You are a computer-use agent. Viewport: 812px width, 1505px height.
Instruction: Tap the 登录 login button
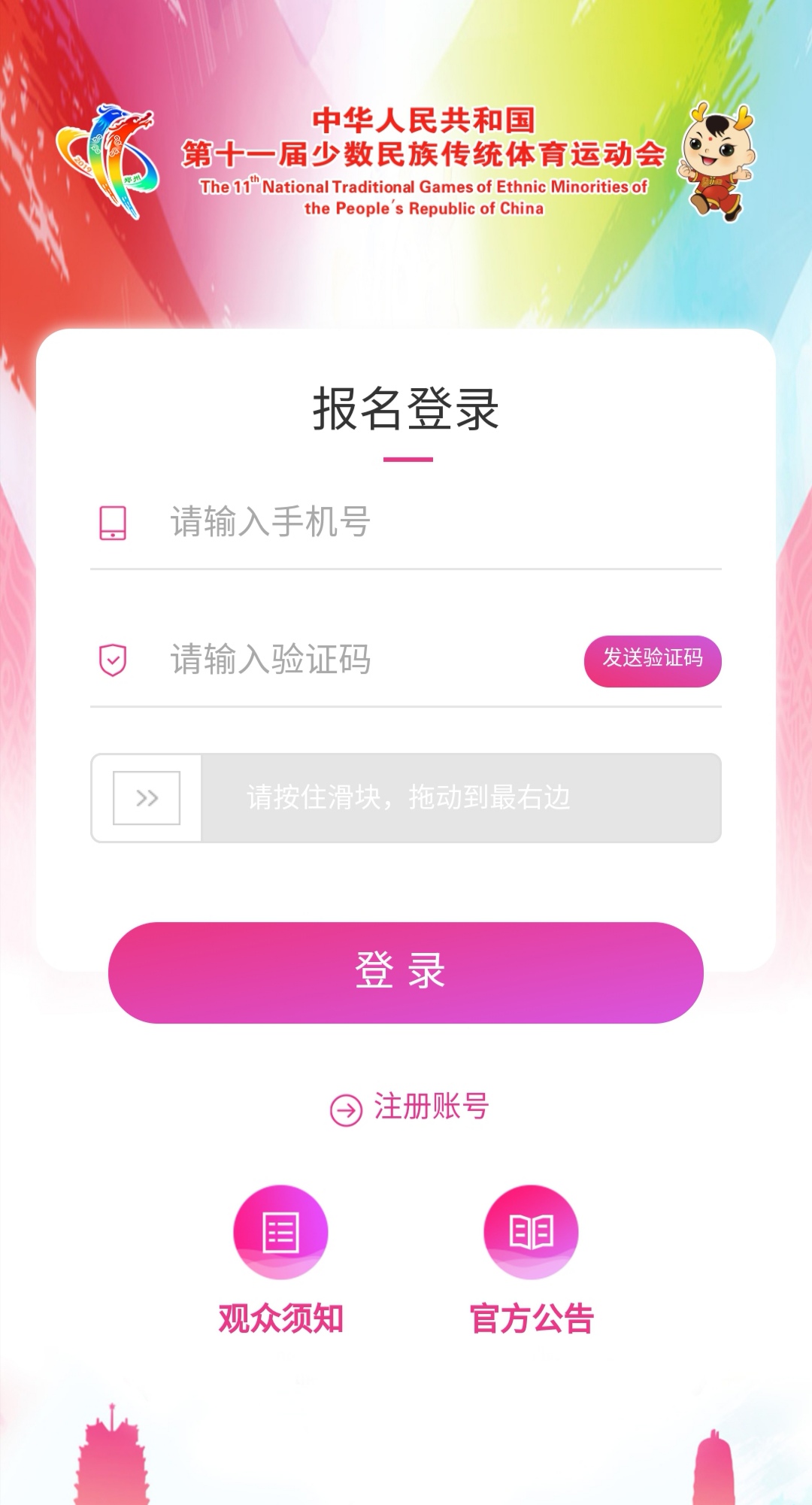click(x=406, y=972)
